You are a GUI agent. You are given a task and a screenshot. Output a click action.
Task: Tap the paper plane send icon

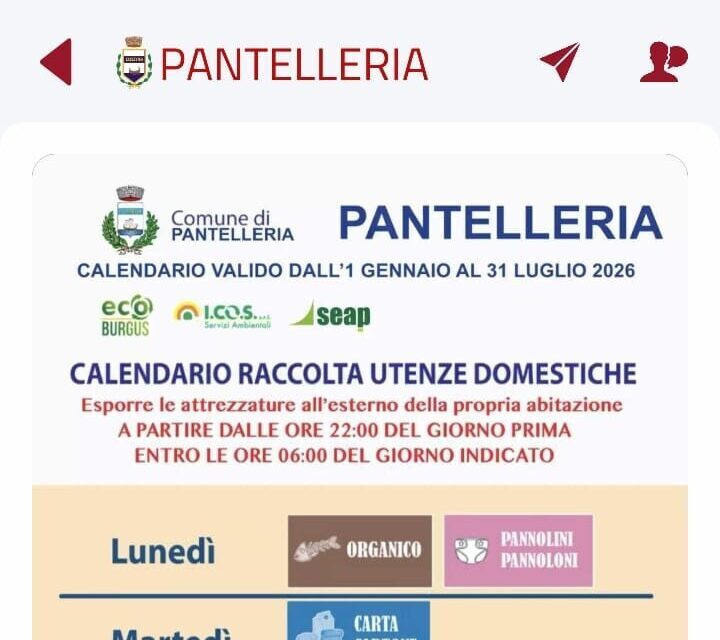[x=560, y=62]
